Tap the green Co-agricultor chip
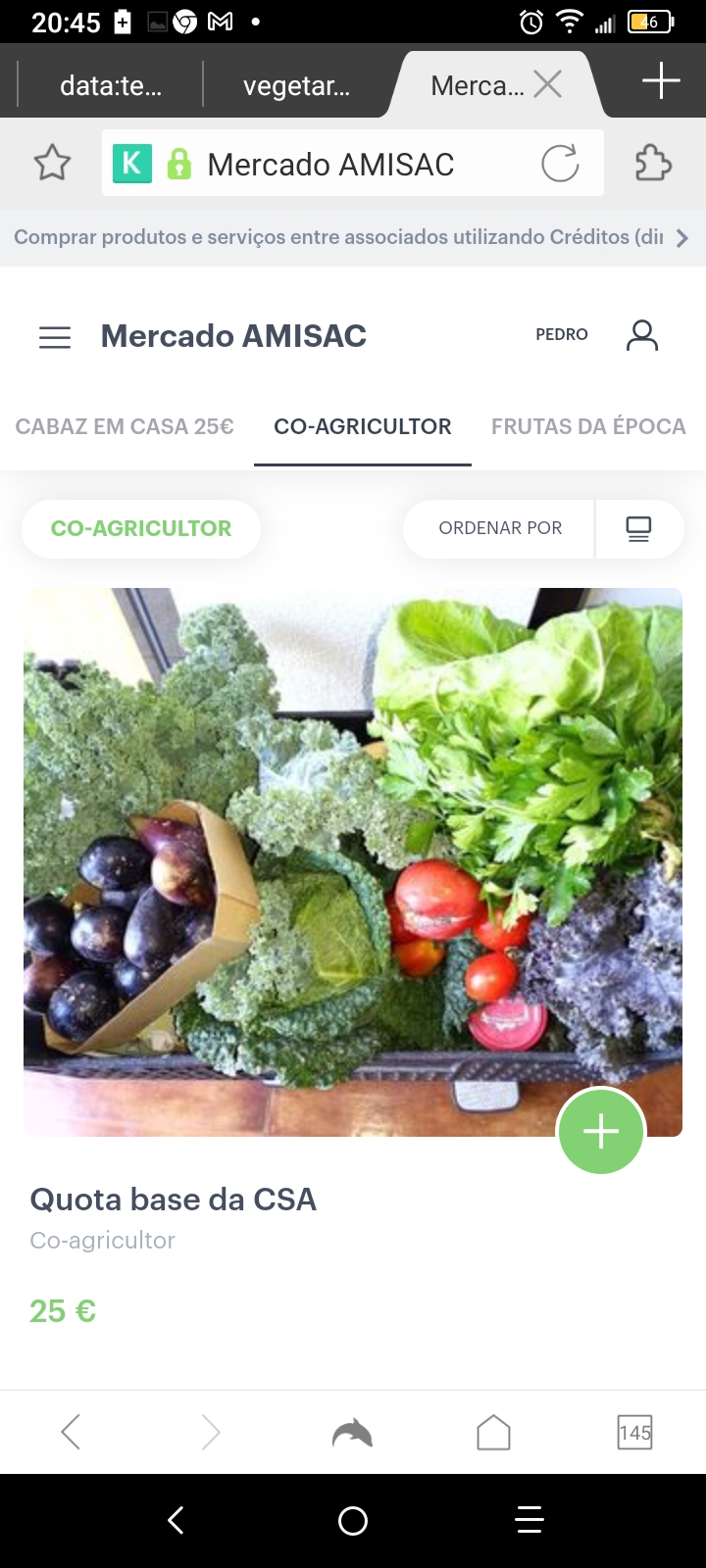 (141, 528)
